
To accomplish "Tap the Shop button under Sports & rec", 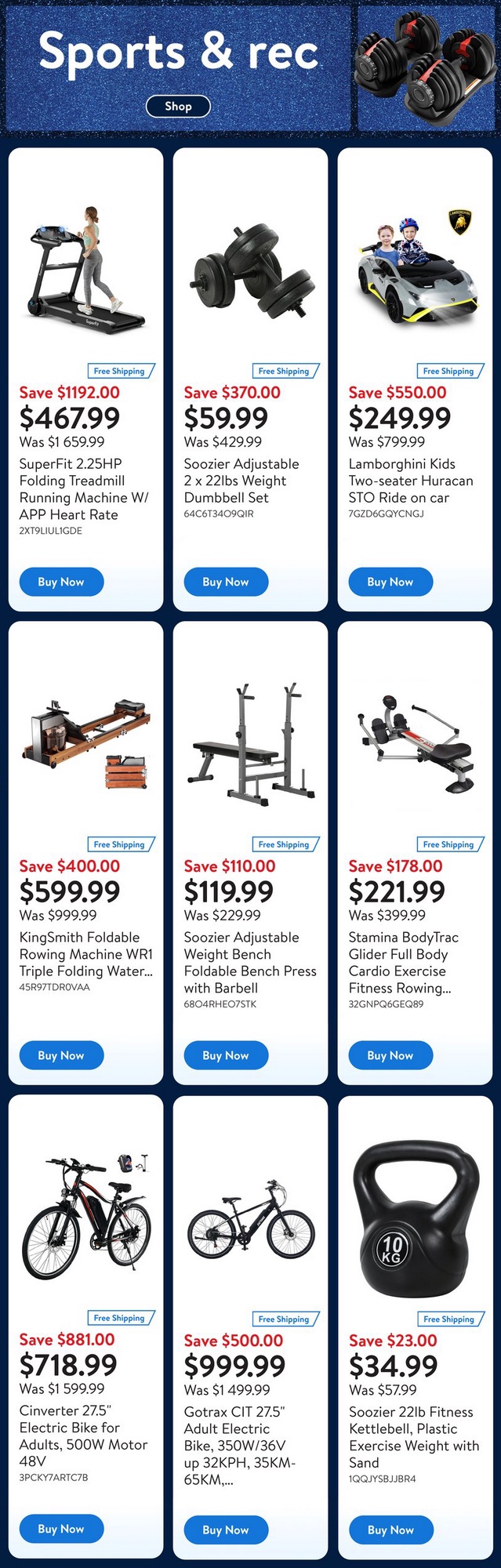I will 178,106.
